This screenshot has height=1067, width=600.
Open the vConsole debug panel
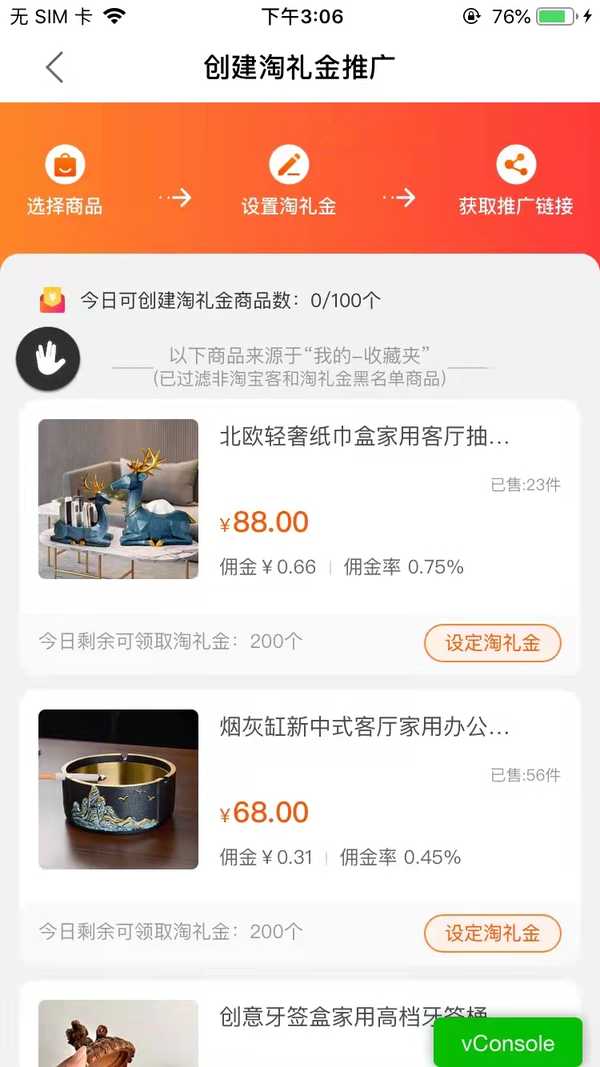coord(507,1043)
